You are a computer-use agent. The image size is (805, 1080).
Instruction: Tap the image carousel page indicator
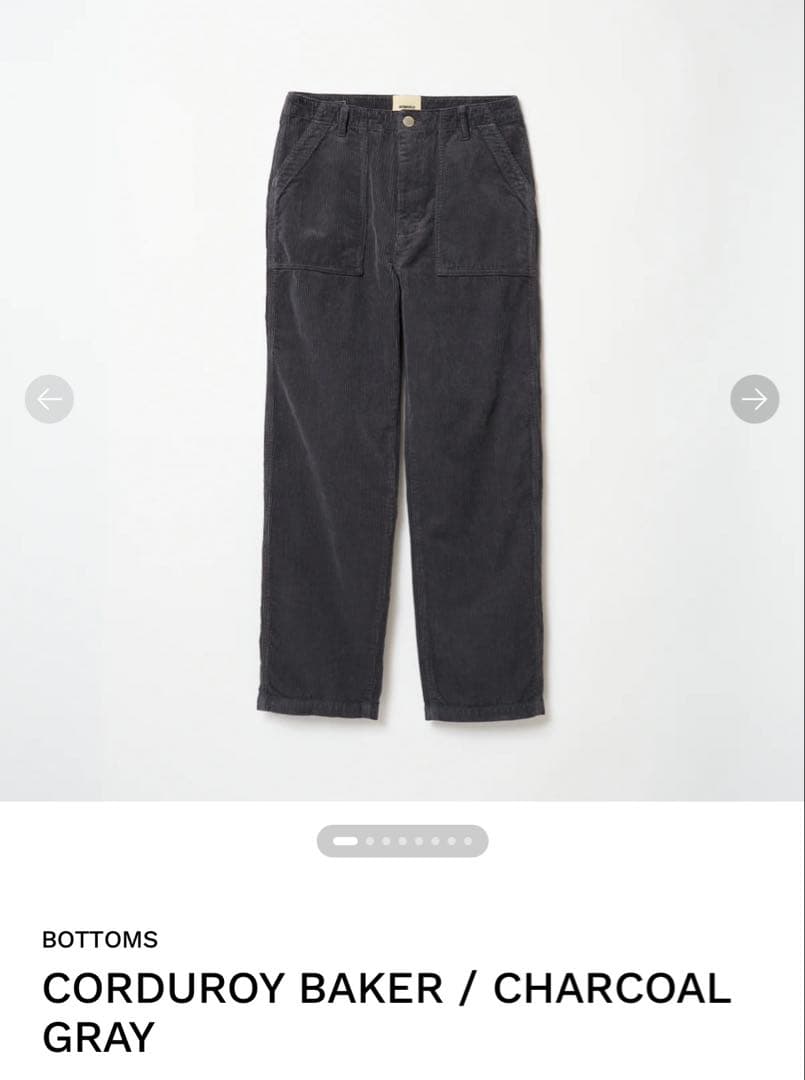coord(402,841)
